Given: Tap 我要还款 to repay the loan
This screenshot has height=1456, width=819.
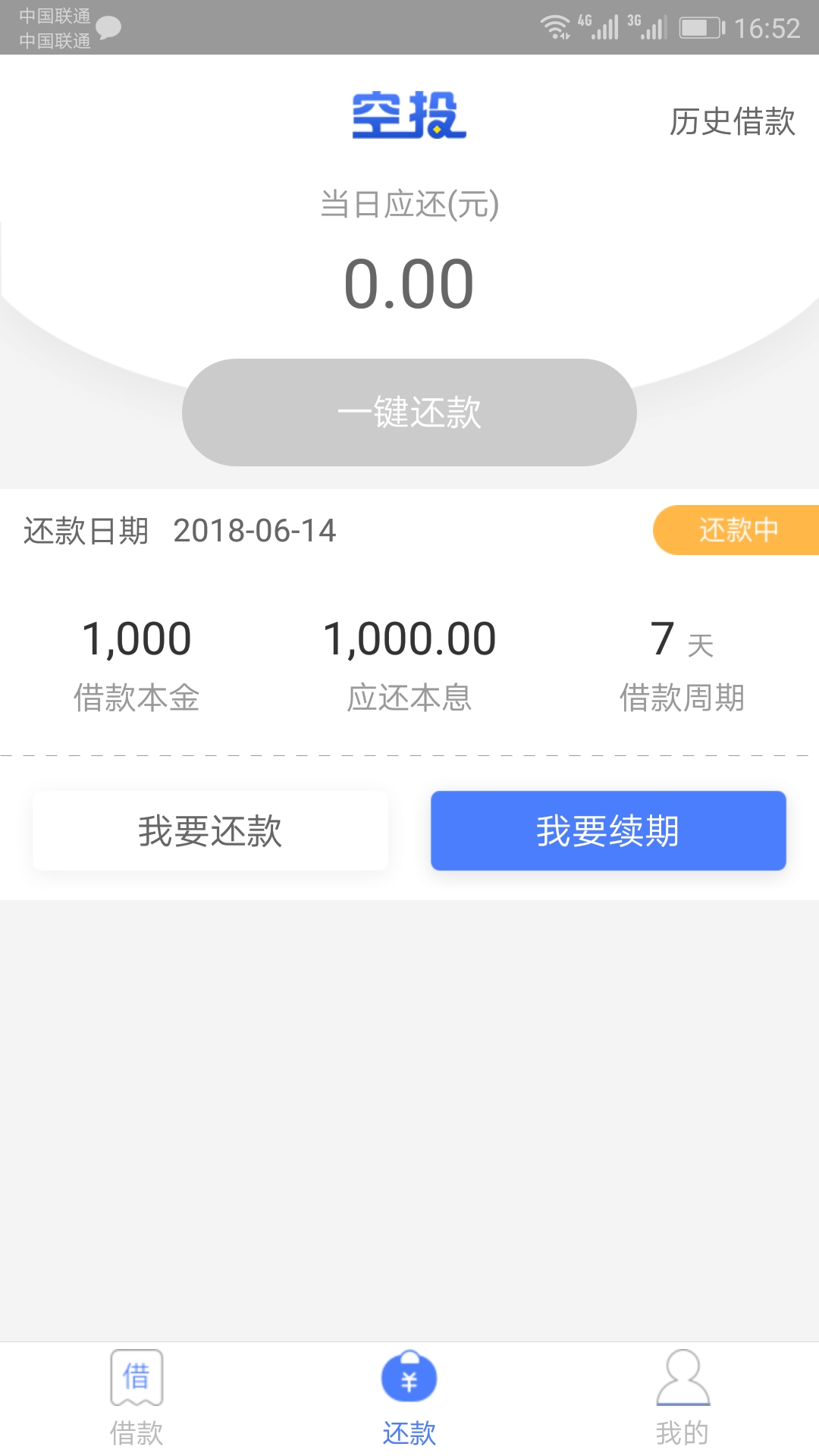Looking at the screenshot, I should click(210, 830).
